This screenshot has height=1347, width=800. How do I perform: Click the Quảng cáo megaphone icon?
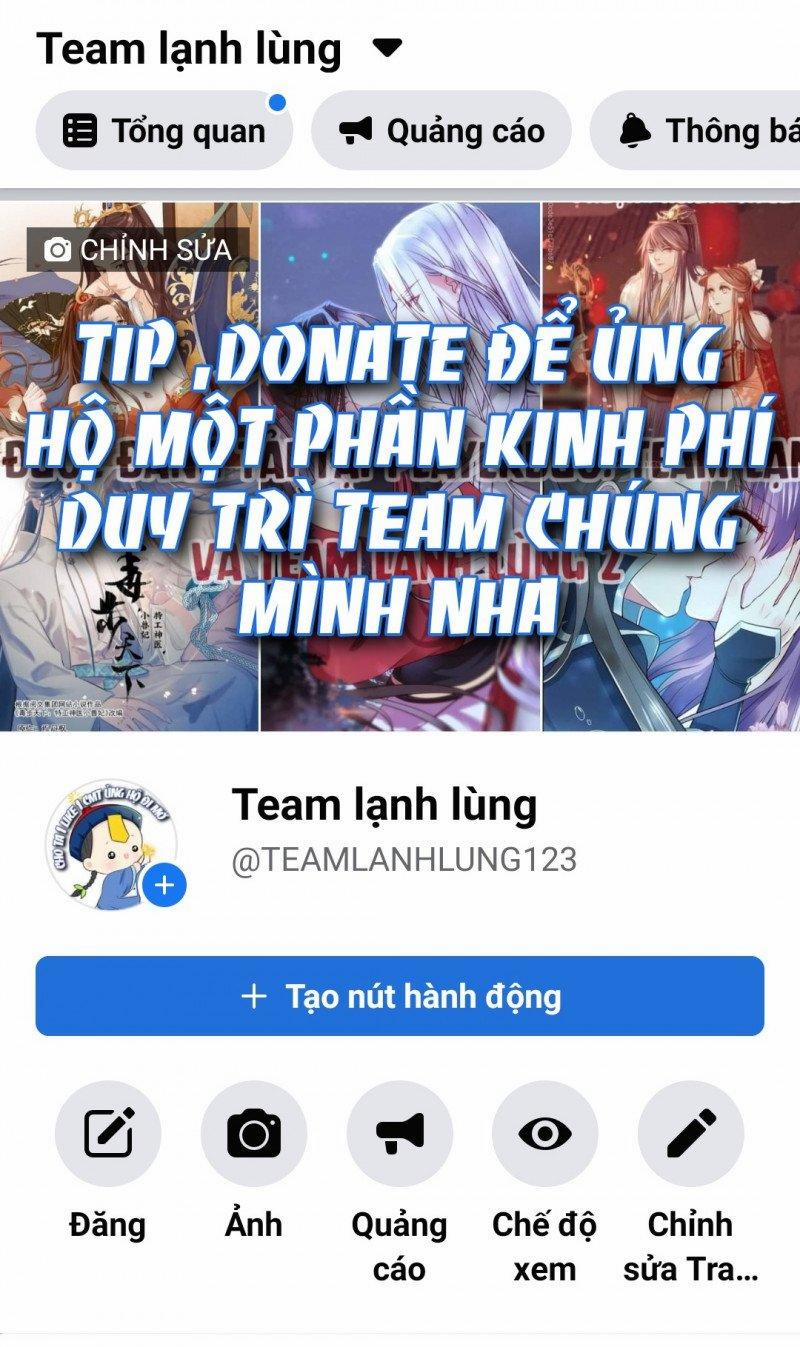[x=399, y=1135]
